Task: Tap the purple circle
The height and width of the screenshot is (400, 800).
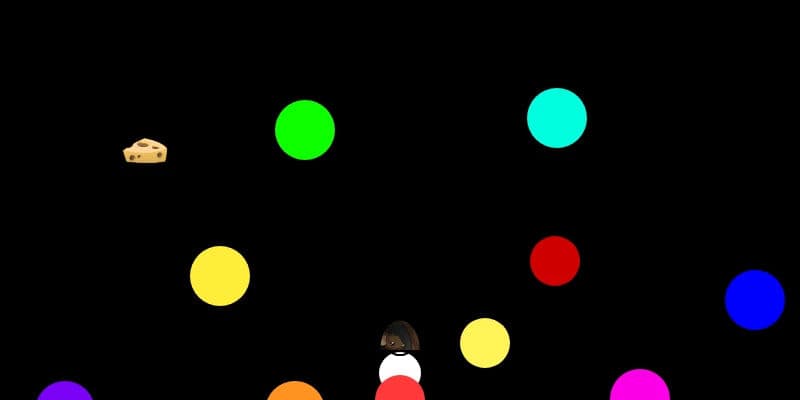Action: pos(65,392)
